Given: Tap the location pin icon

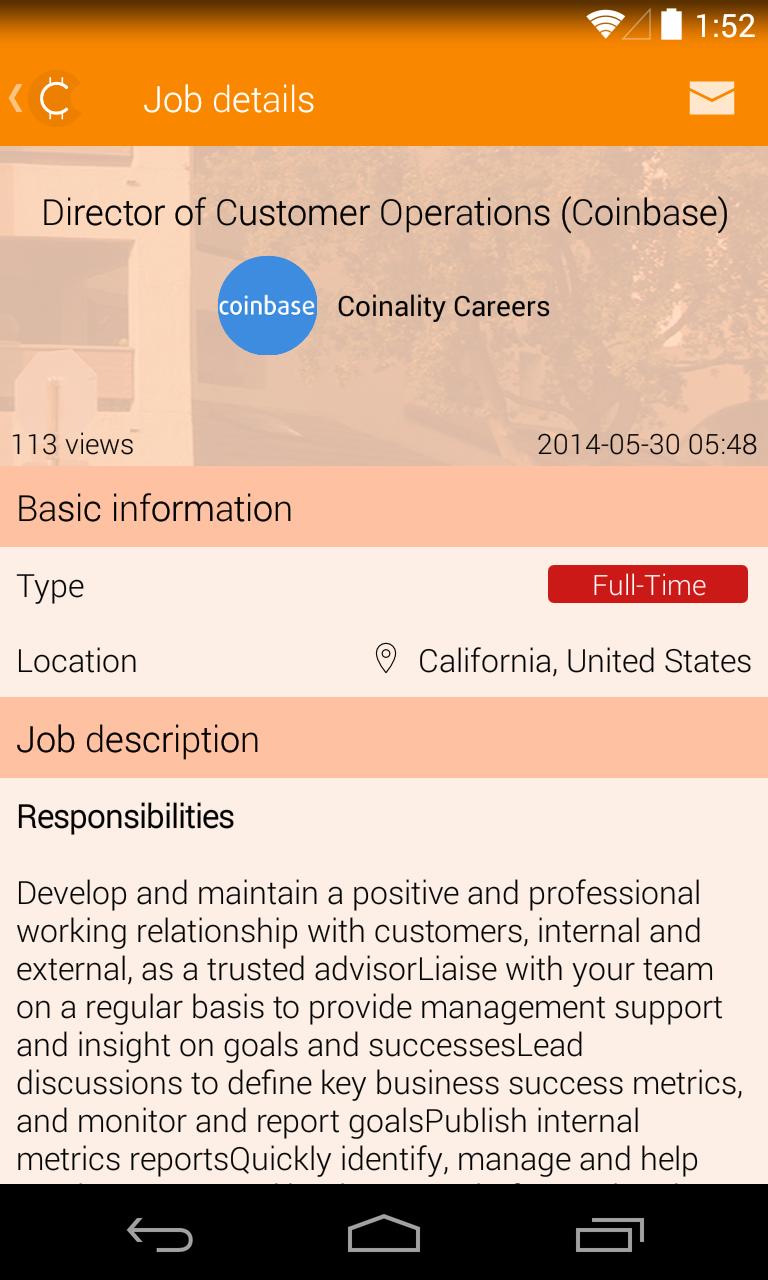Looking at the screenshot, I should click(x=386, y=660).
